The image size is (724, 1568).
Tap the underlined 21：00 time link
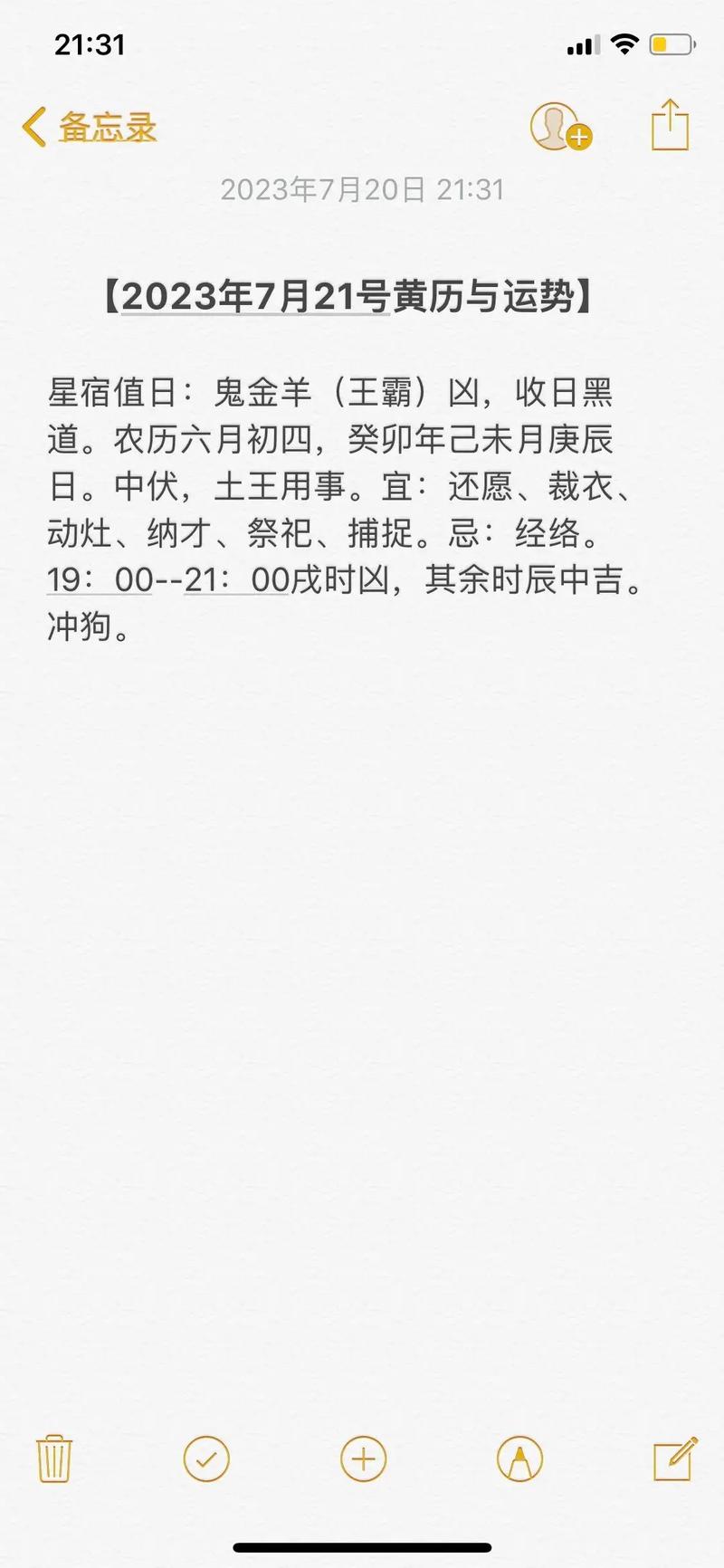236,579
